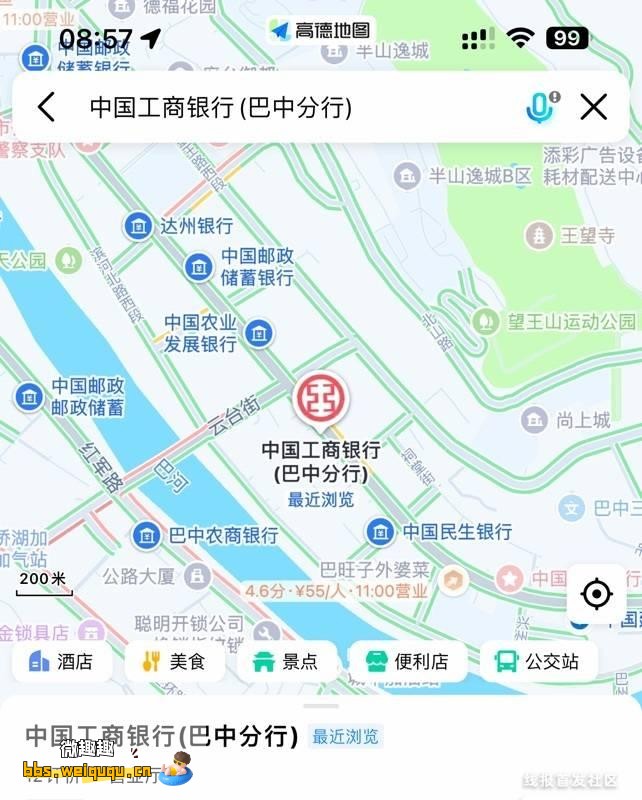The height and width of the screenshot is (800, 642).
Task: Select the 美食 chip
Action: click(x=174, y=661)
